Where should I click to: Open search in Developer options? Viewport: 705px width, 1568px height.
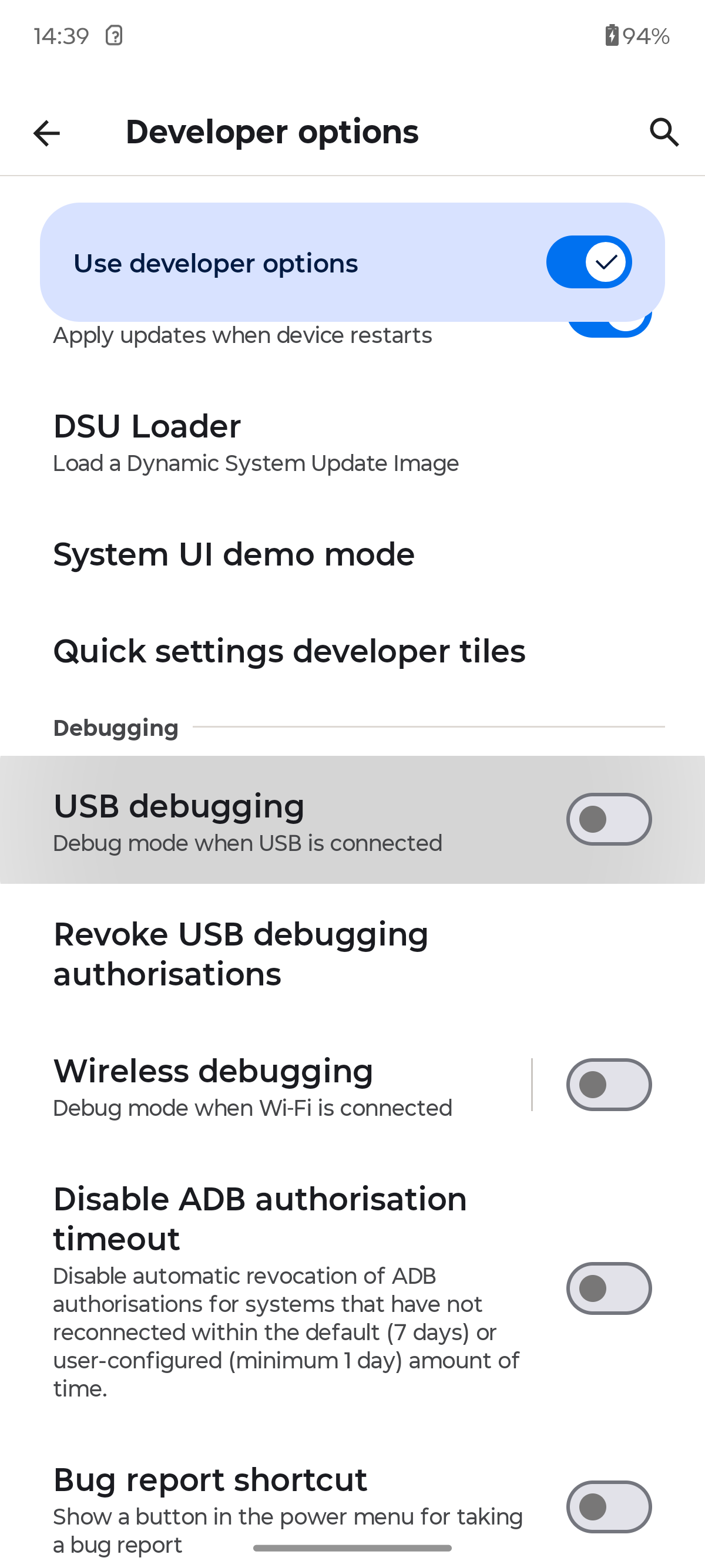pyautogui.click(x=664, y=133)
